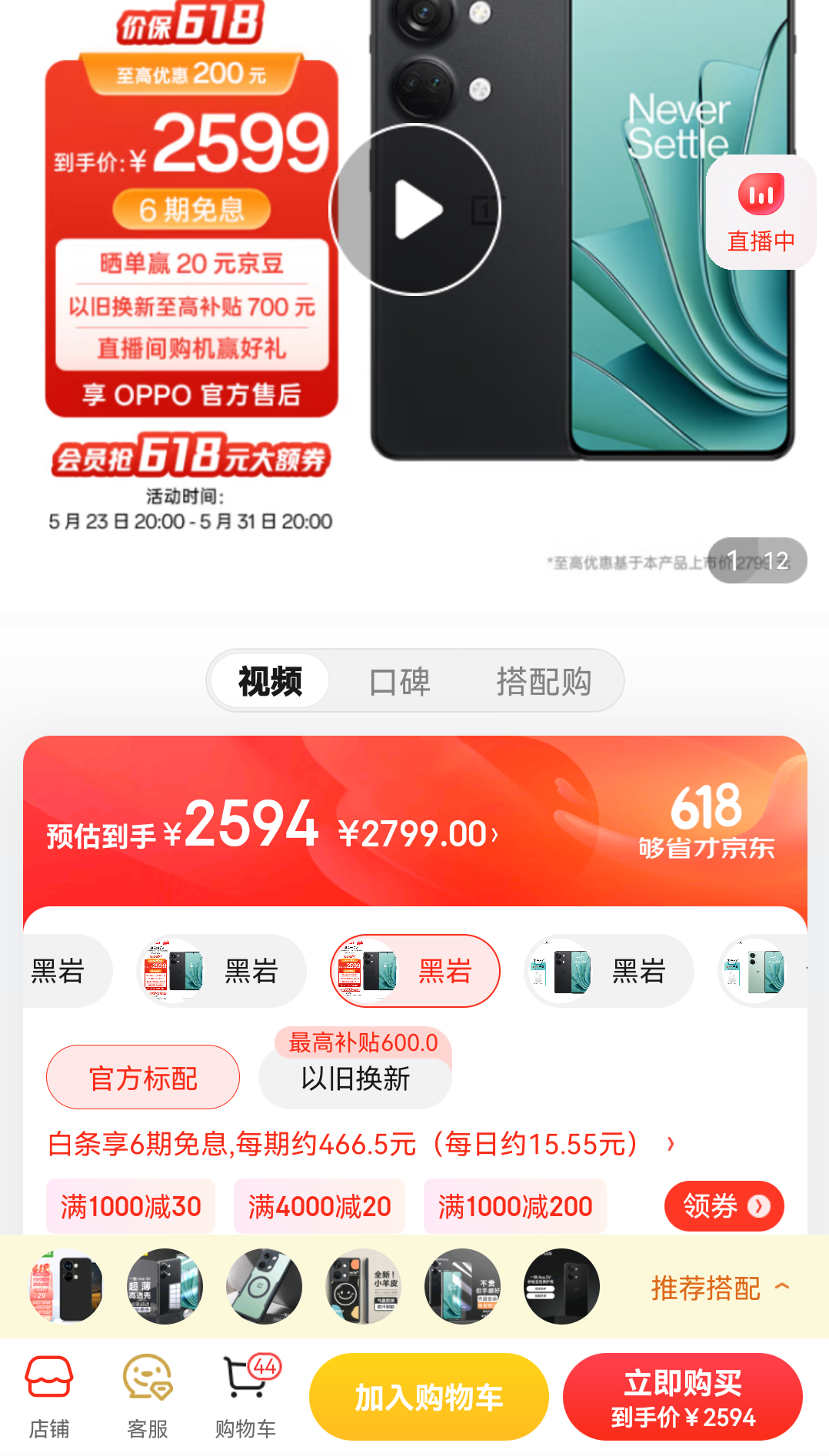Open the 购物车 shopping cart
The image size is (829, 1456).
246,1397
